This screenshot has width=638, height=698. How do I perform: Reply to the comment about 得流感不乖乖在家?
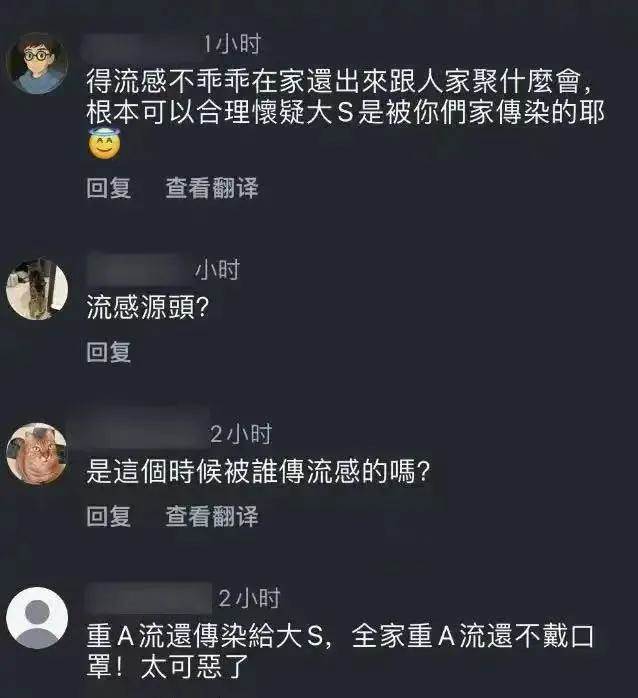(109, 188)
